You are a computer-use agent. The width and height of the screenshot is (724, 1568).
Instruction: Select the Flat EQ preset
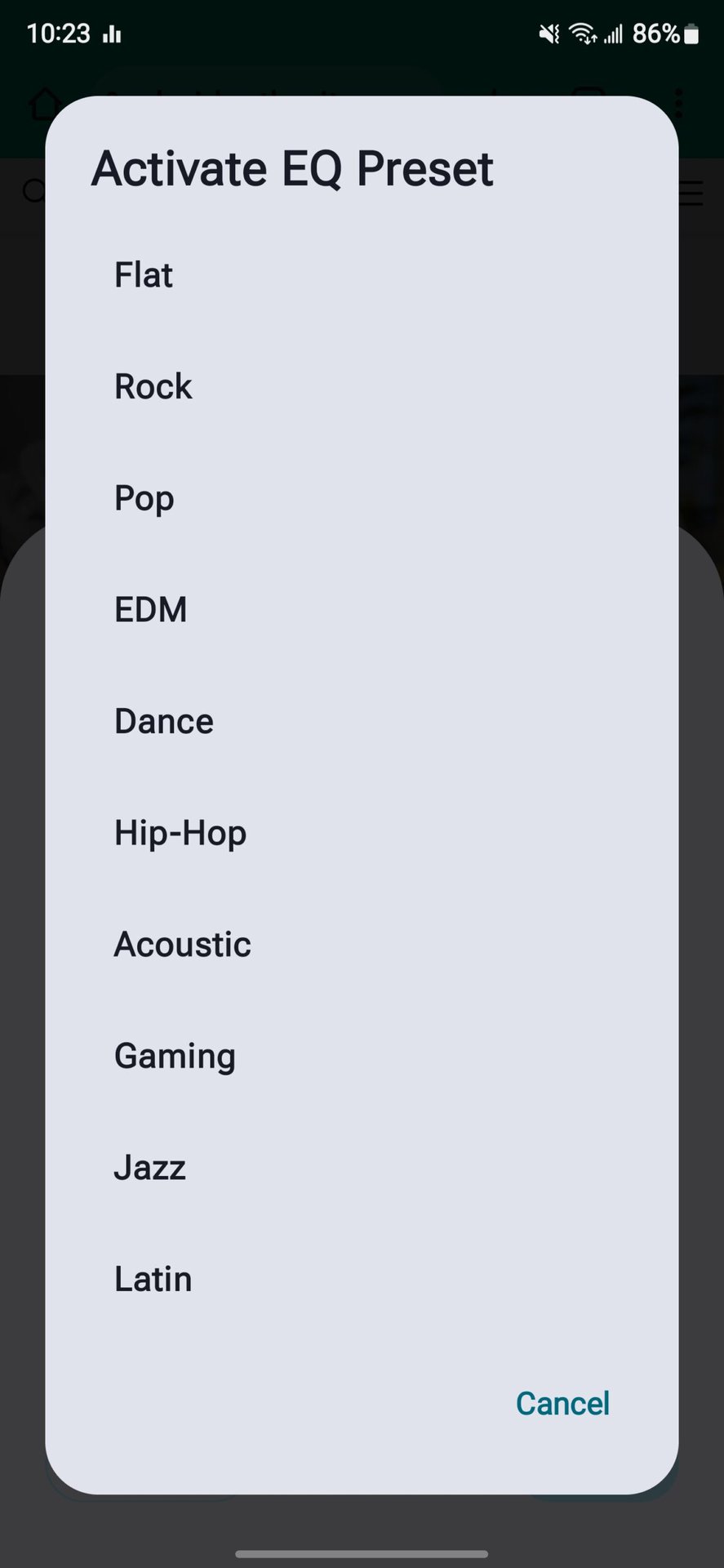click(x=144, y=275)
